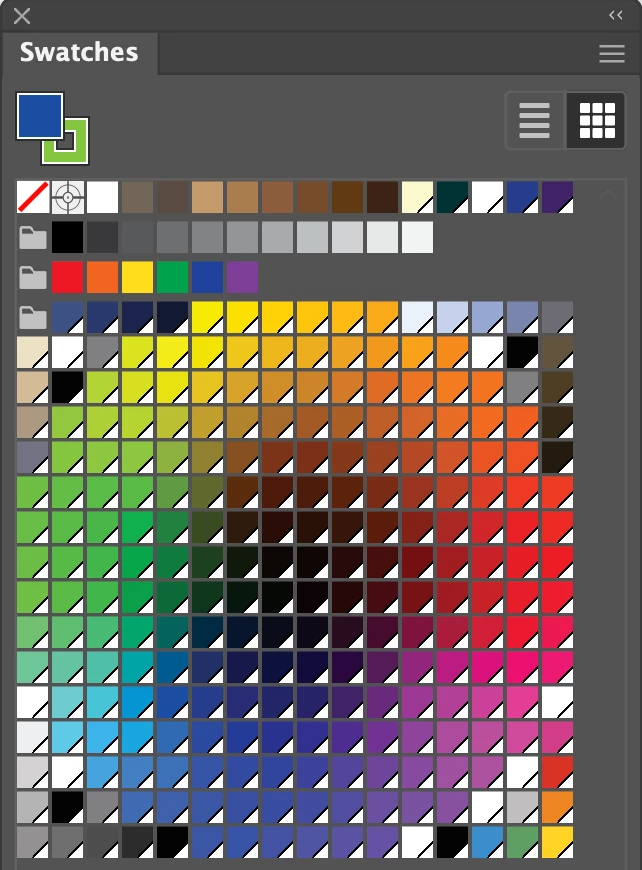642x870 pixels.
Task: Pick the green swatch in brights group
Action: pos(172,277)
